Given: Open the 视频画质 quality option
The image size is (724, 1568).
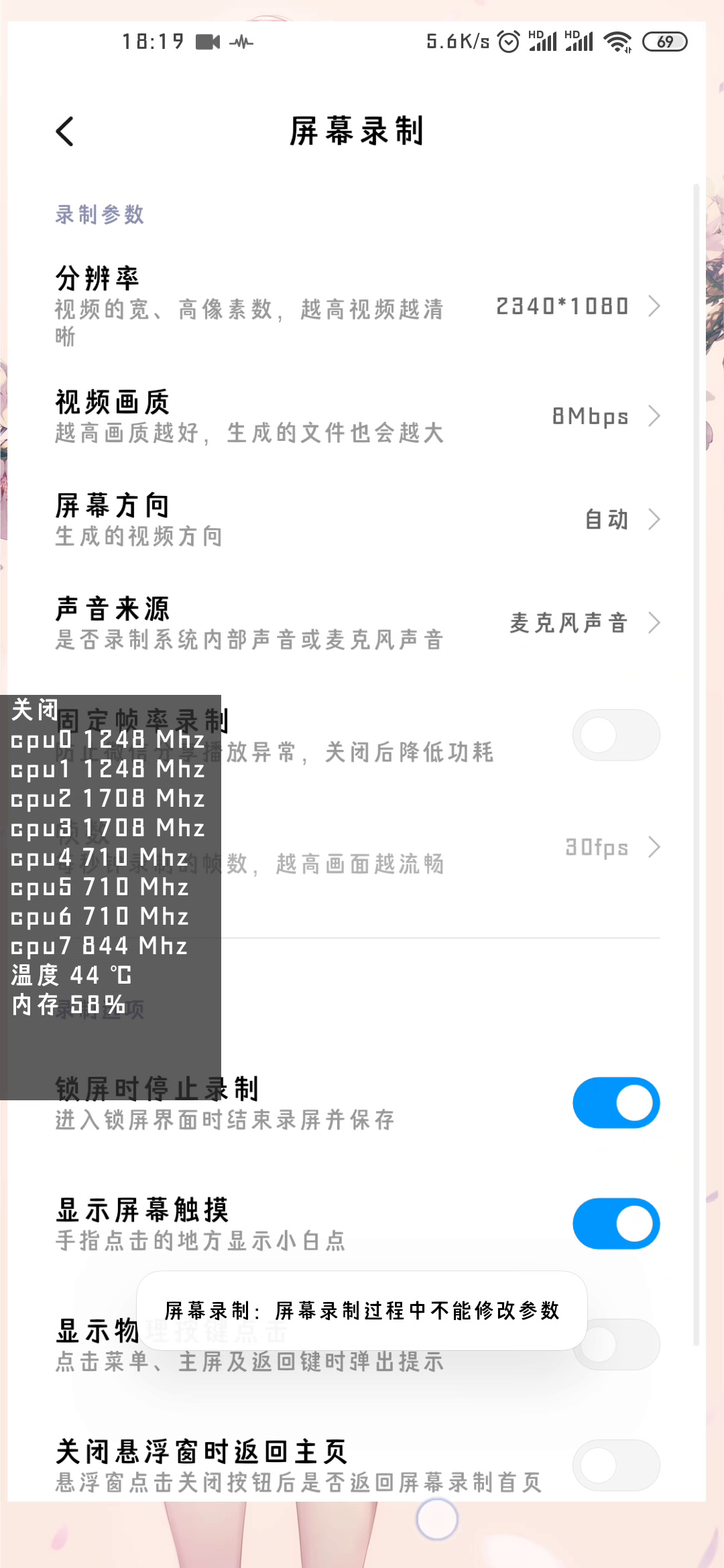Looking at the screenshot, I should pyautogui.click(x=357, y=416).
